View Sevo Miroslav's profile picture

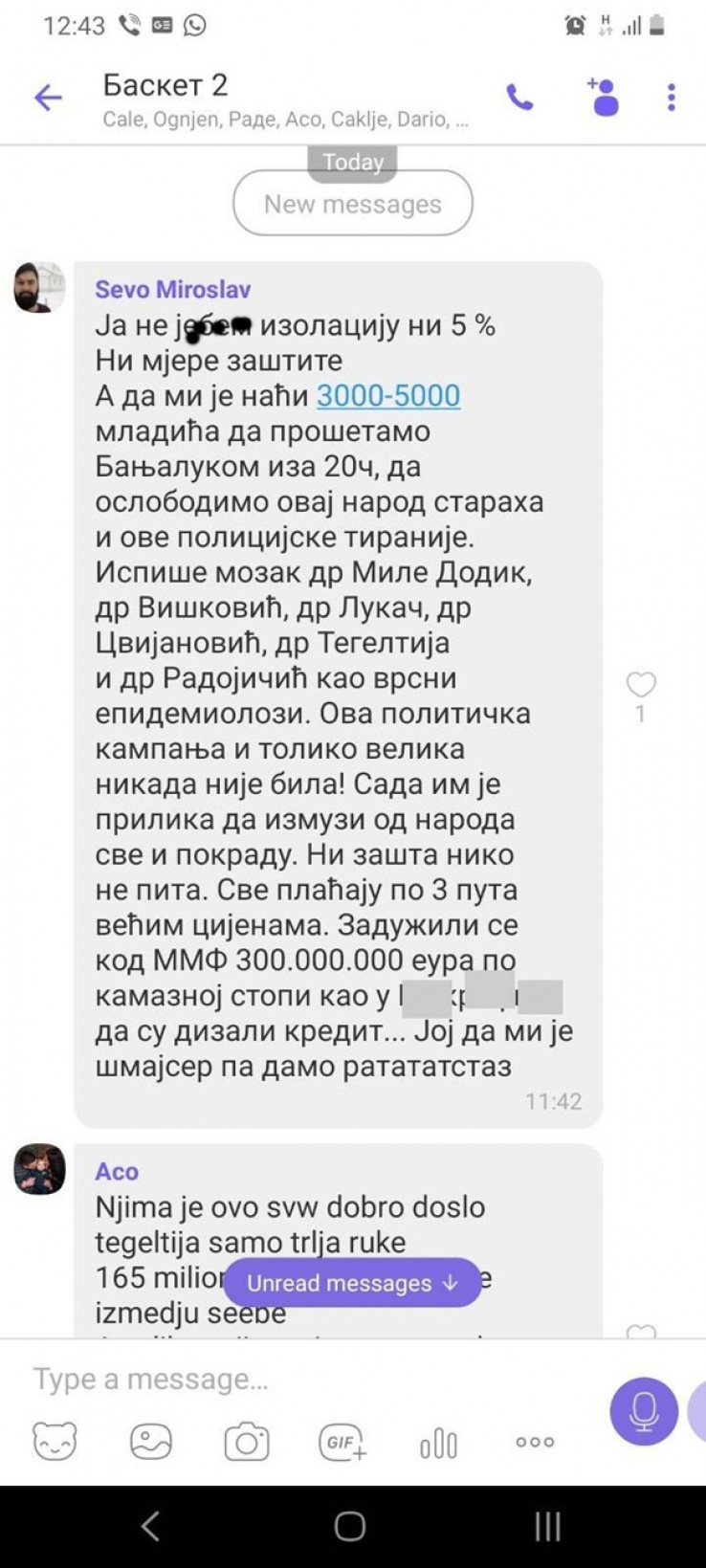[x=39, y=287]
